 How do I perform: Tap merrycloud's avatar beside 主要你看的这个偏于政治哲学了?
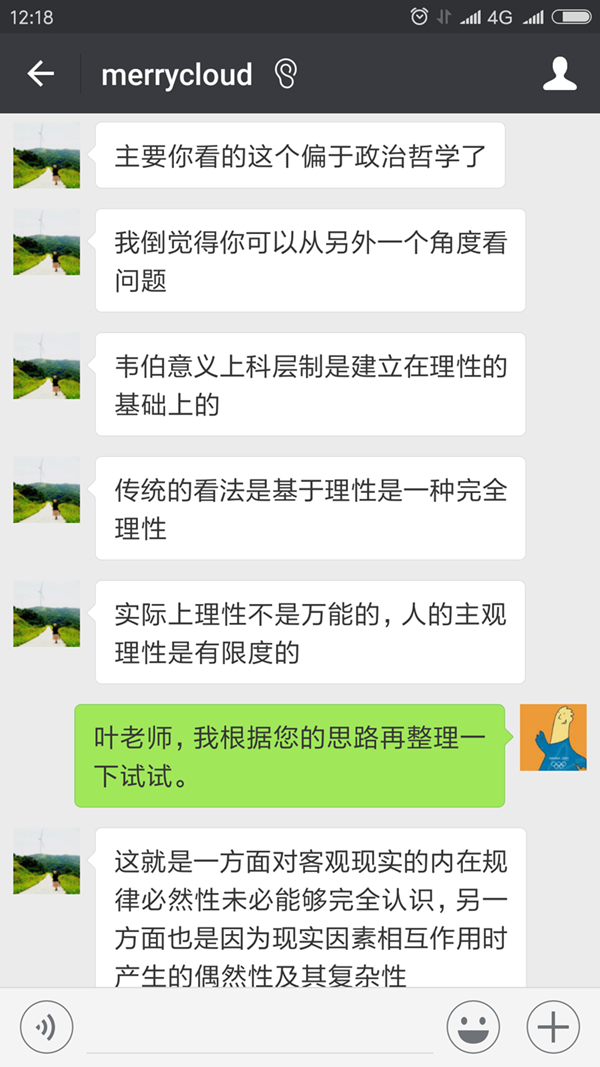pyautogui.click(x=46, y=155)
